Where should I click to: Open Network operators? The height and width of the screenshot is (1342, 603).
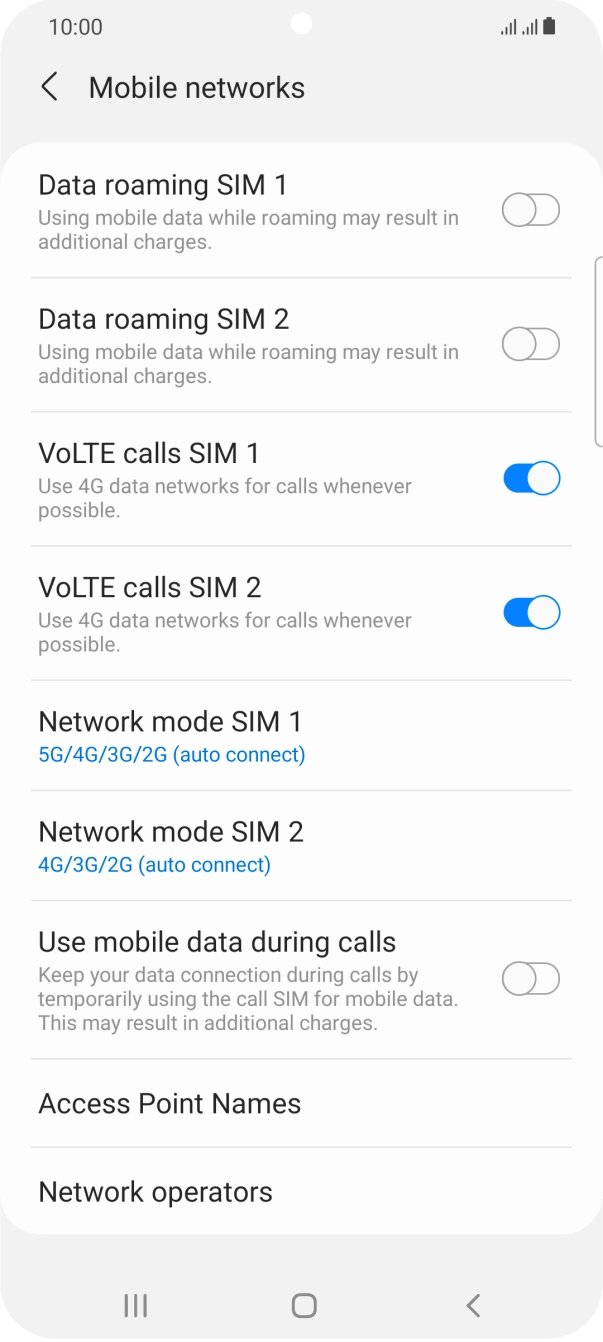pos(300,1192)
